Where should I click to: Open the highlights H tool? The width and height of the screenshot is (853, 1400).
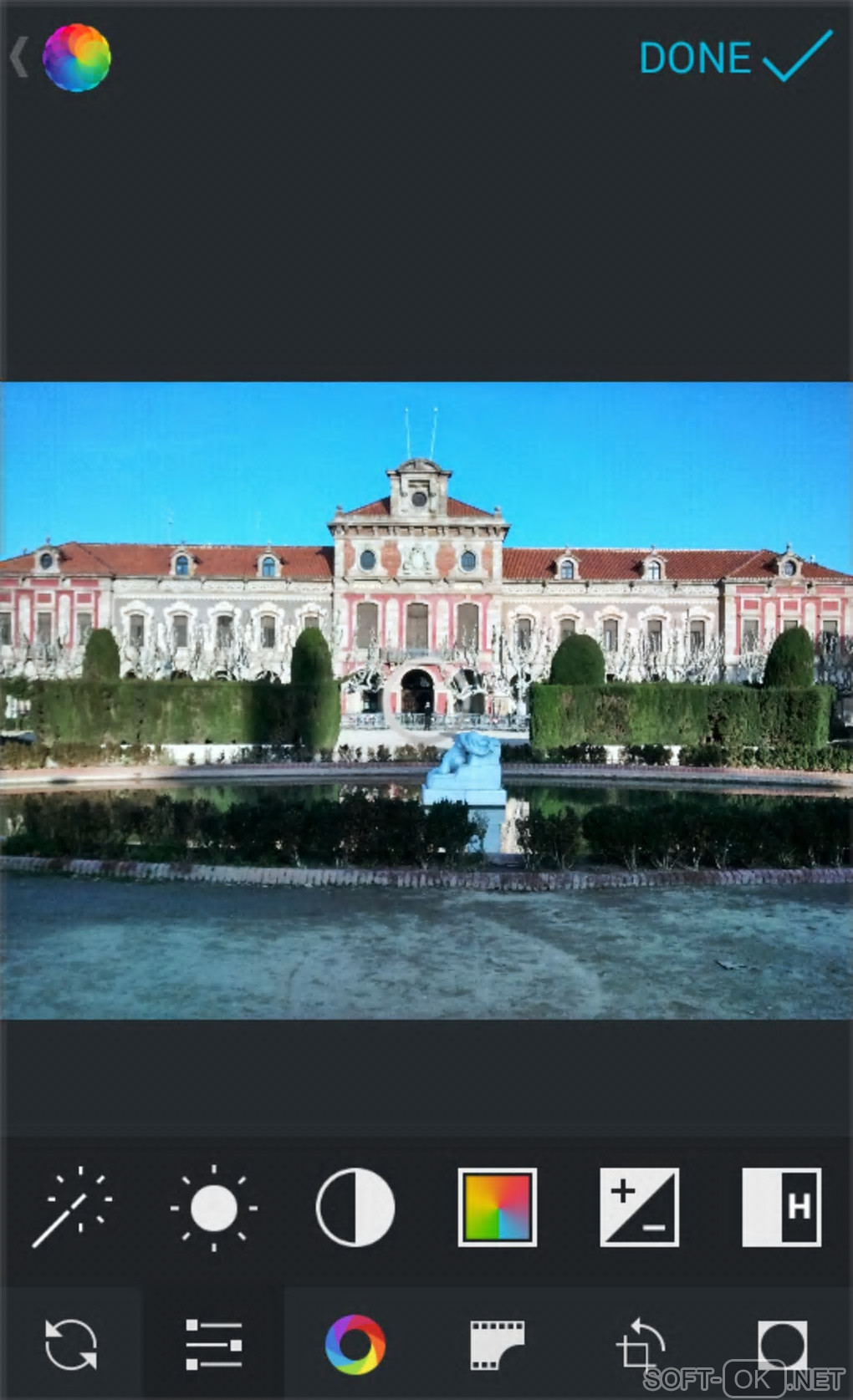[782, 1207]
